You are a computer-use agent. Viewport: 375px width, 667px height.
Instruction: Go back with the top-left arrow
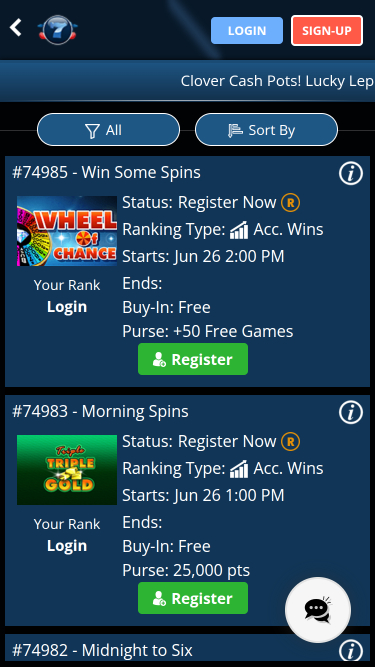coord(16,28)
